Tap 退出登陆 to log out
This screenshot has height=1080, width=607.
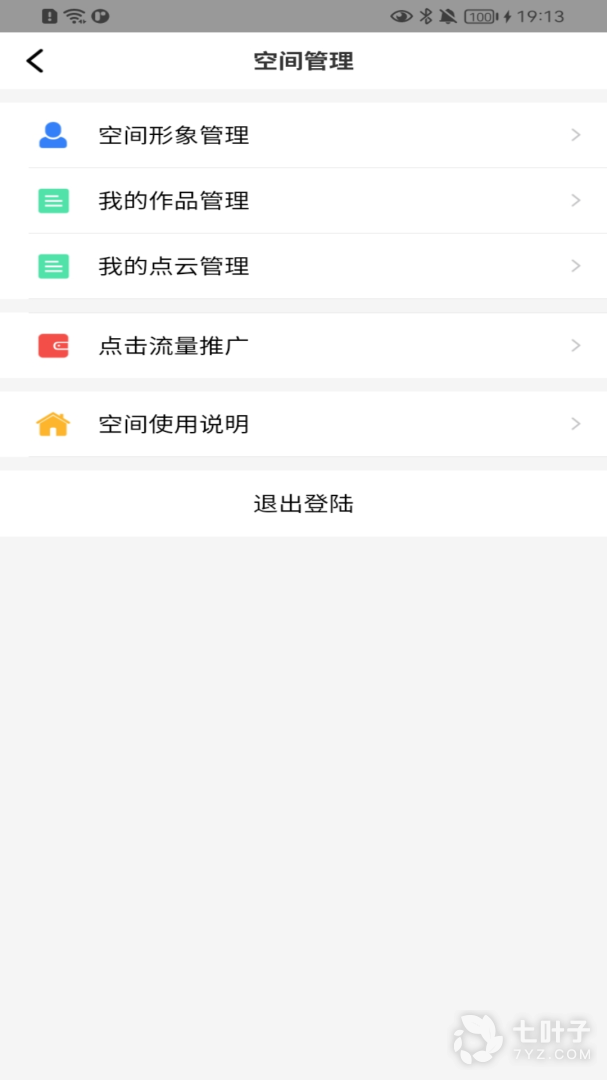[x=303, y=503]
